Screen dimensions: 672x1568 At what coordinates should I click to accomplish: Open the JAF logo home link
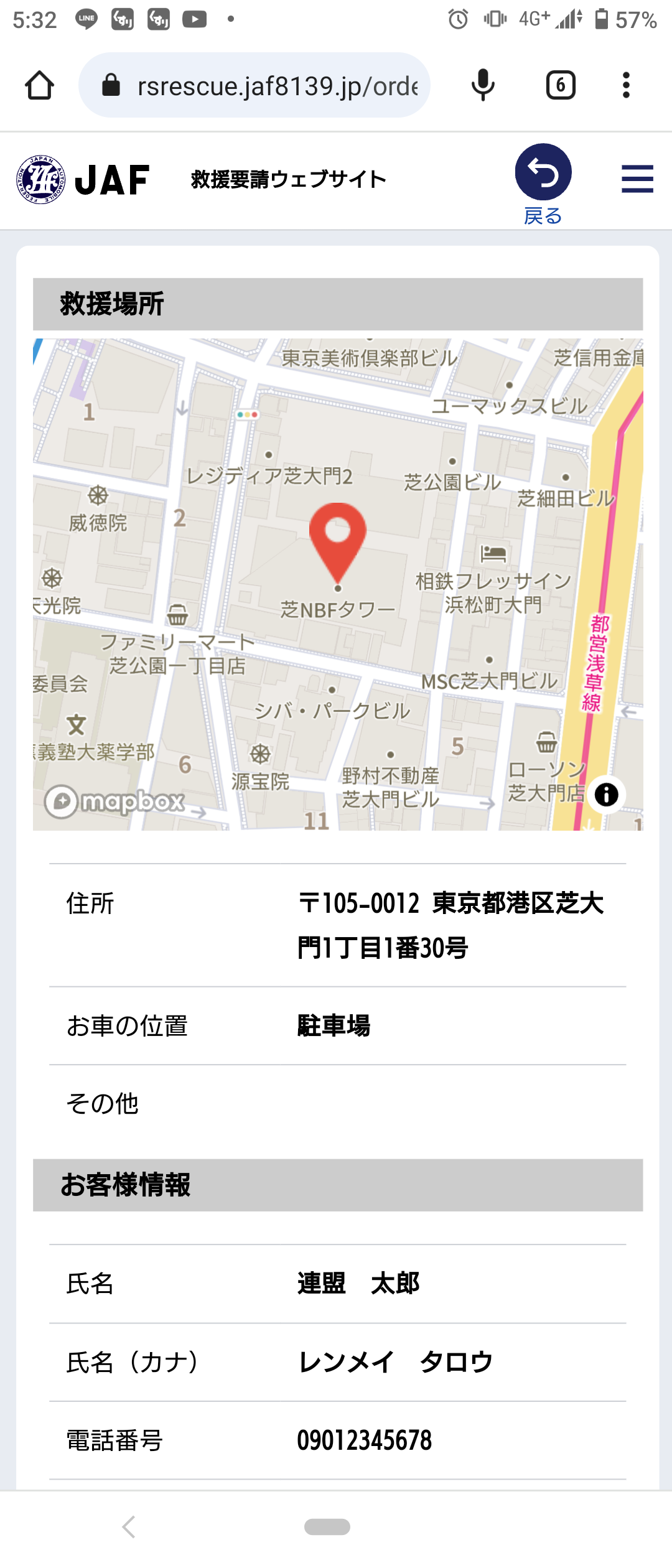click(83, 180)
